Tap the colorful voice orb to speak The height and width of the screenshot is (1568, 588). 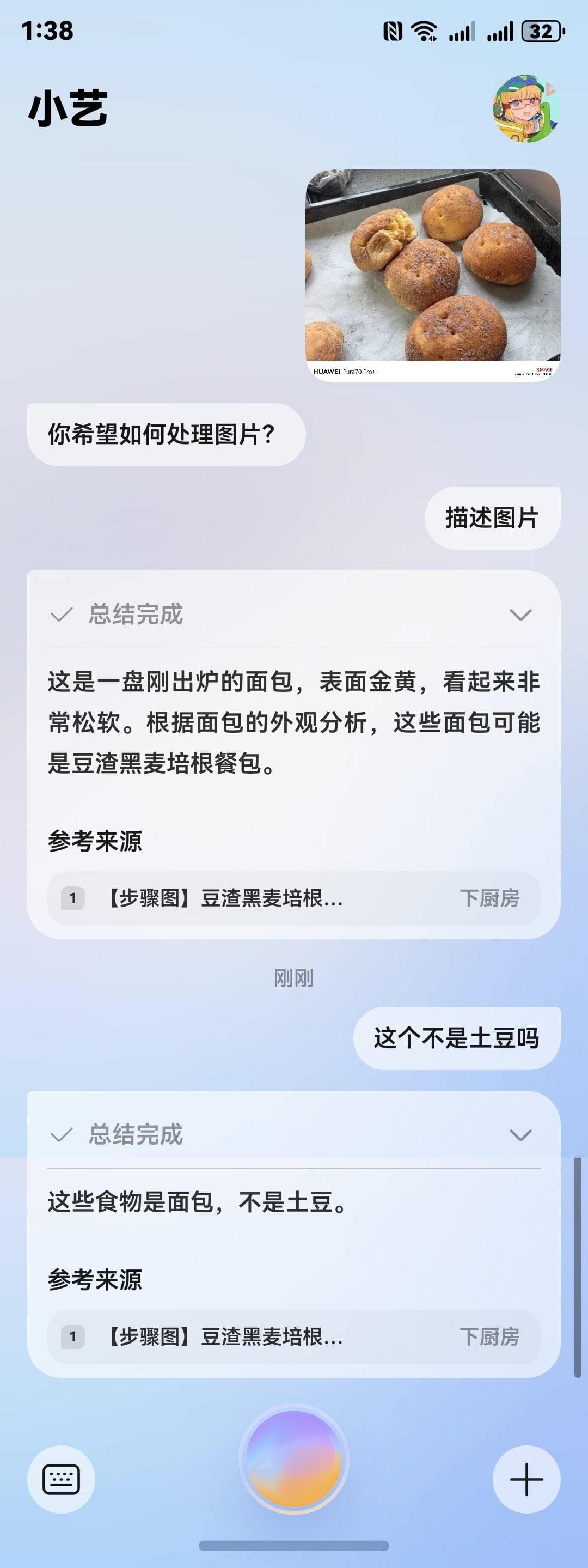[x=293, y=1460]
